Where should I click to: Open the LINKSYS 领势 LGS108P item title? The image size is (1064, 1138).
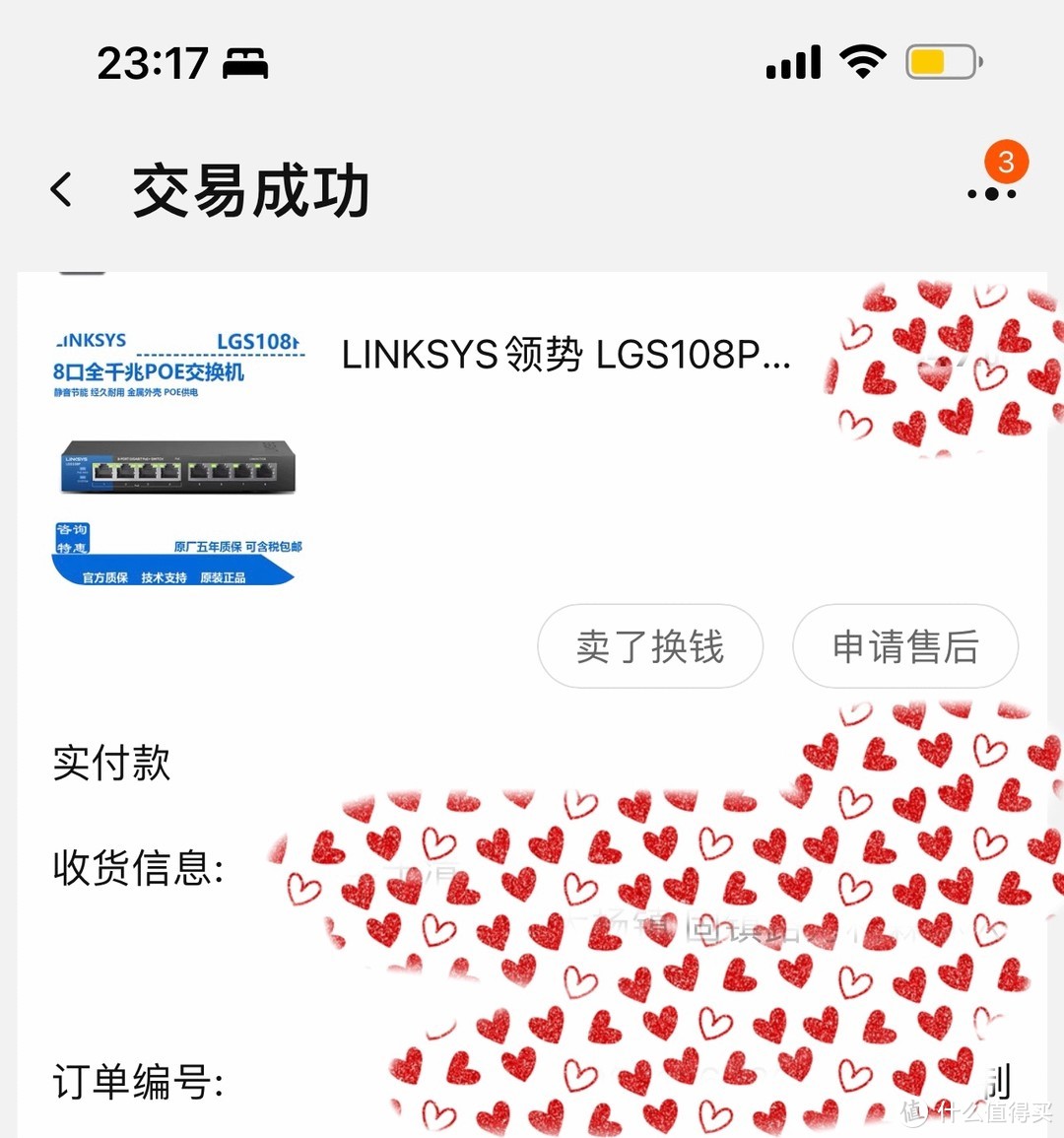565,355
